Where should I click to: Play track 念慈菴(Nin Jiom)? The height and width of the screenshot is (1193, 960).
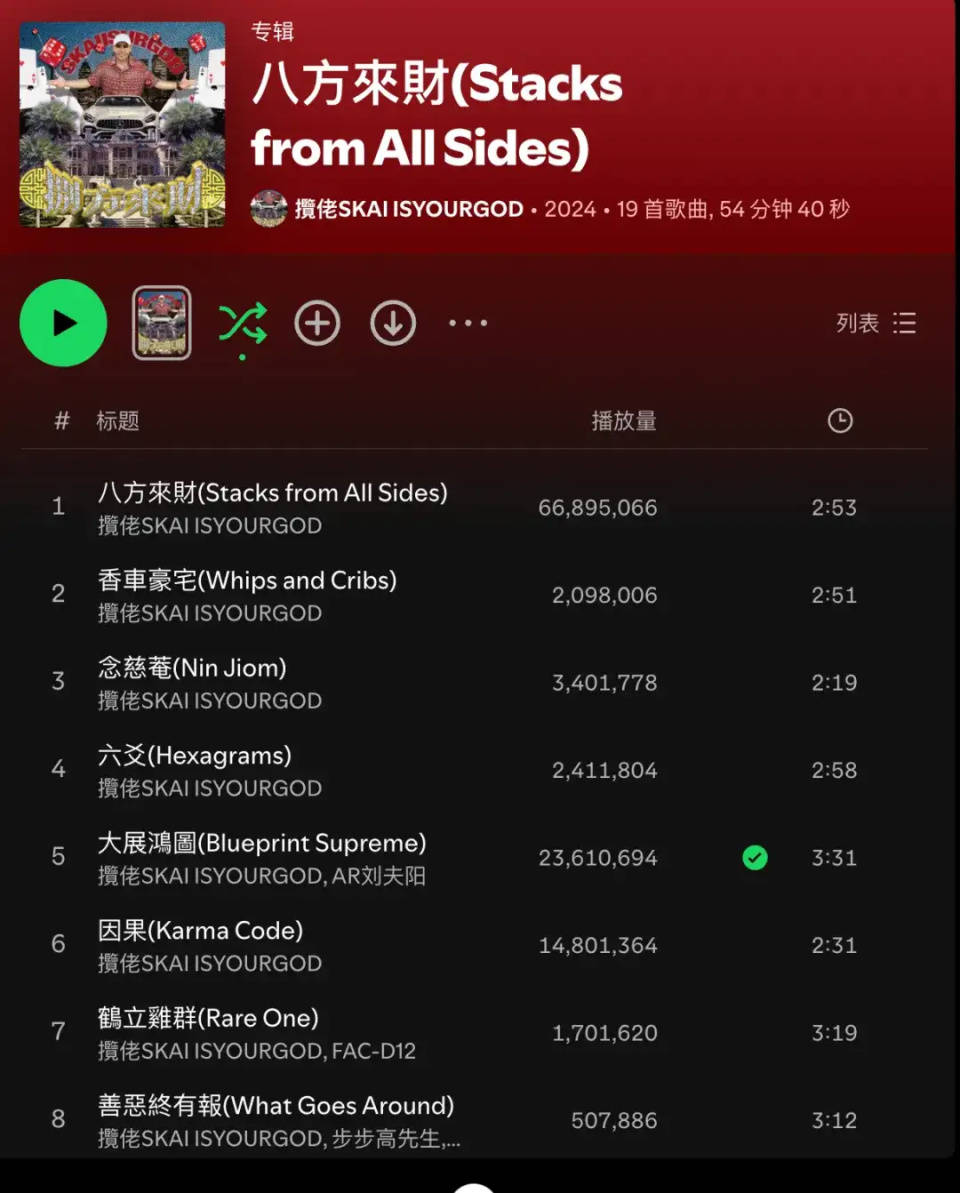click(192, 668)
